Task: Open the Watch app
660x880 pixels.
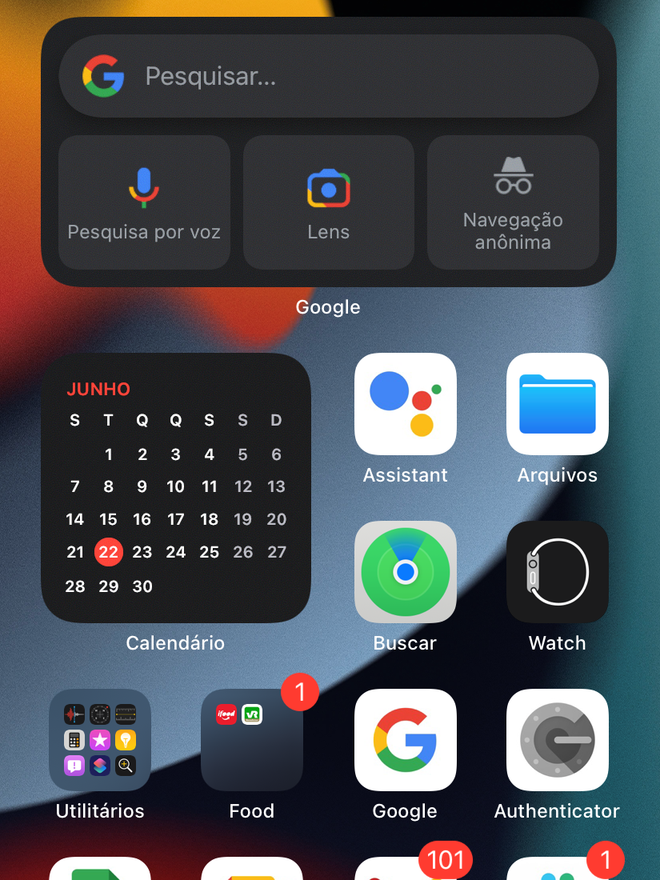Action: [557, 572]
